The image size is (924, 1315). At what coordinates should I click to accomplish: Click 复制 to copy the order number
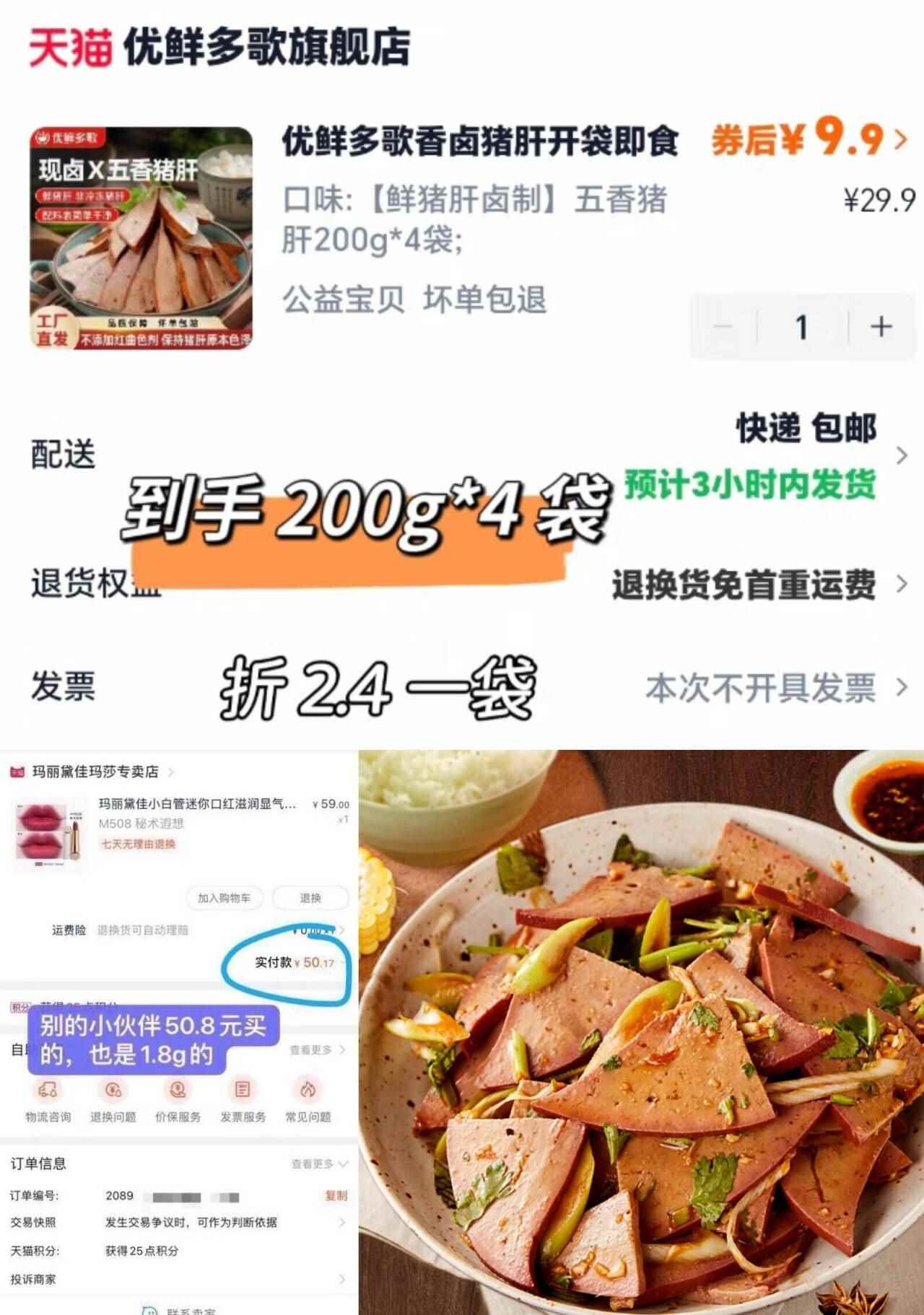(337, 1196)
